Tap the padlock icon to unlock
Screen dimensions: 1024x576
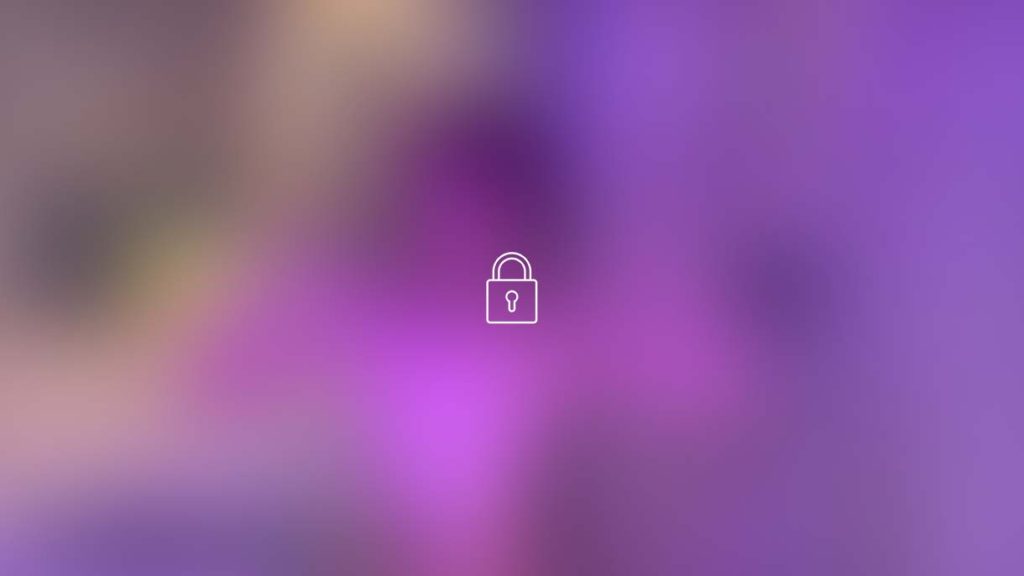click(511, 289)
